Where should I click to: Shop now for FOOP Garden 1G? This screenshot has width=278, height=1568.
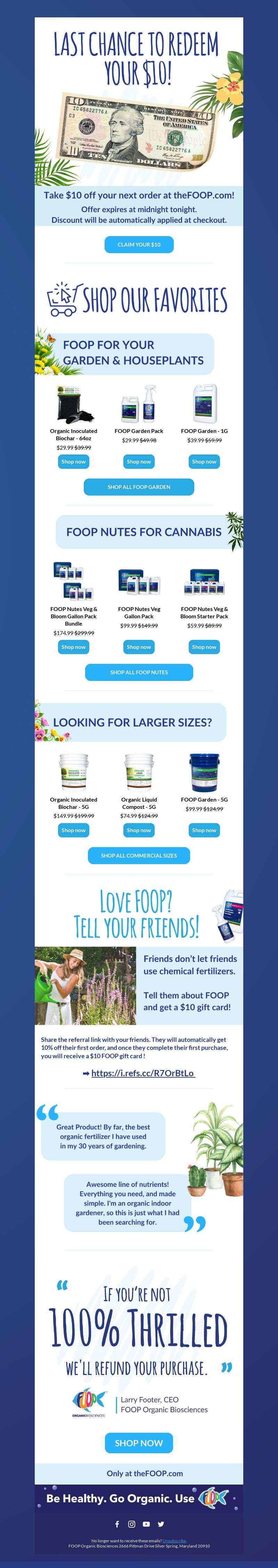(x=204, y=462)
